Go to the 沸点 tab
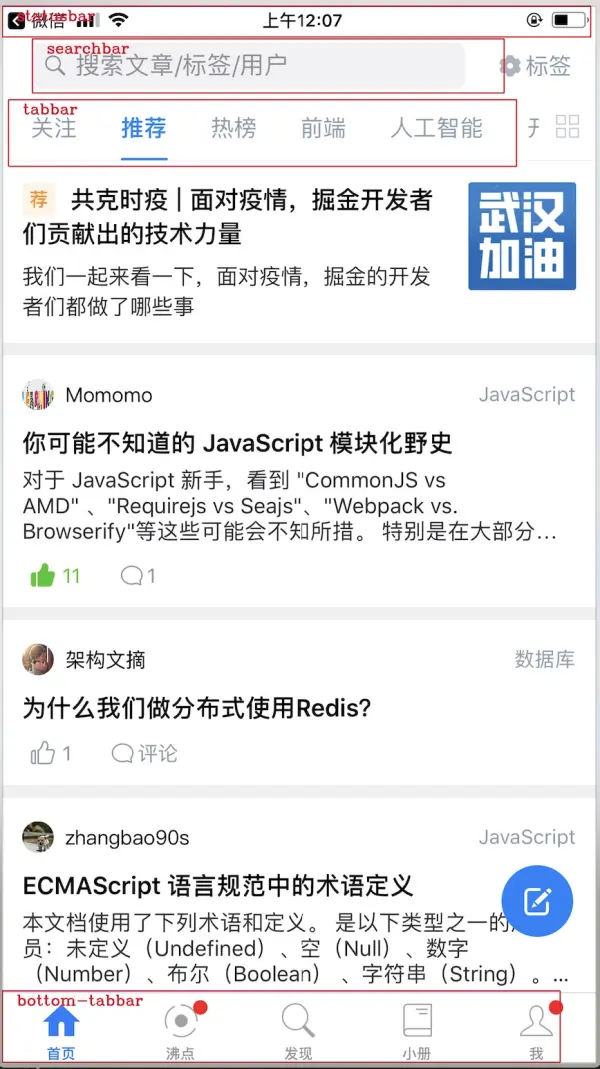The image size is (600, 1069). coord(180,1031)
